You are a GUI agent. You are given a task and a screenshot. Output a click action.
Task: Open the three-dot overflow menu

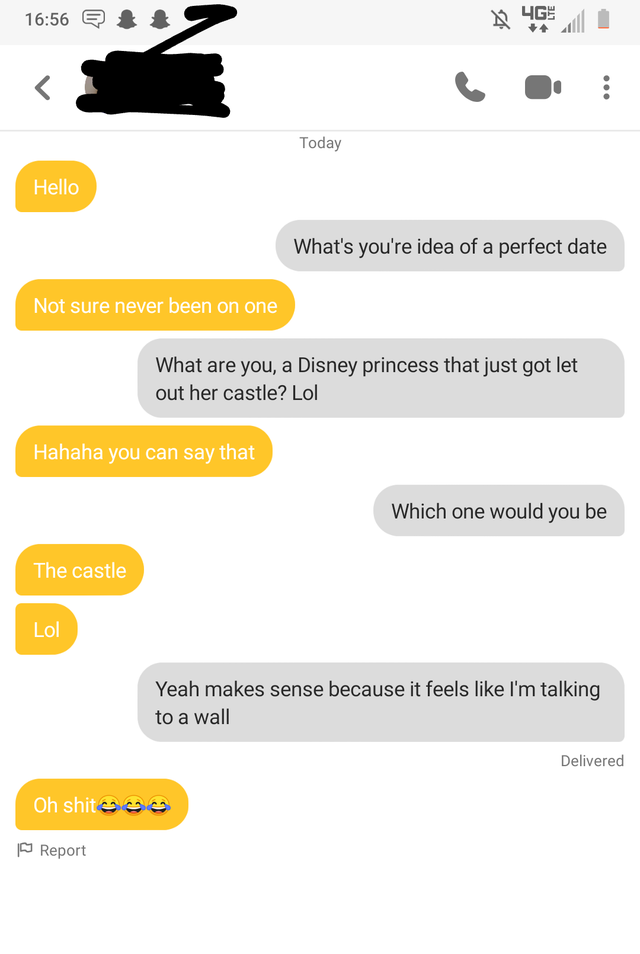606,88
